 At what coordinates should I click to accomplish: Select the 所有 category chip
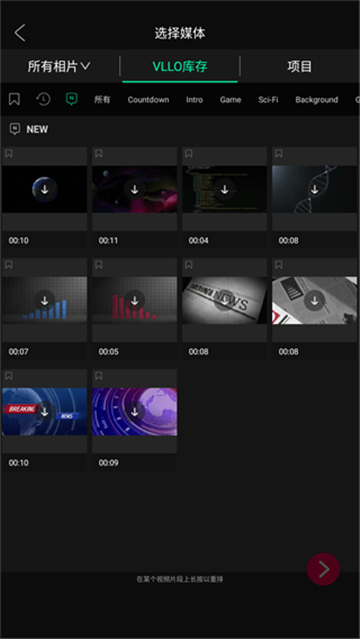(x=102, y=99)
